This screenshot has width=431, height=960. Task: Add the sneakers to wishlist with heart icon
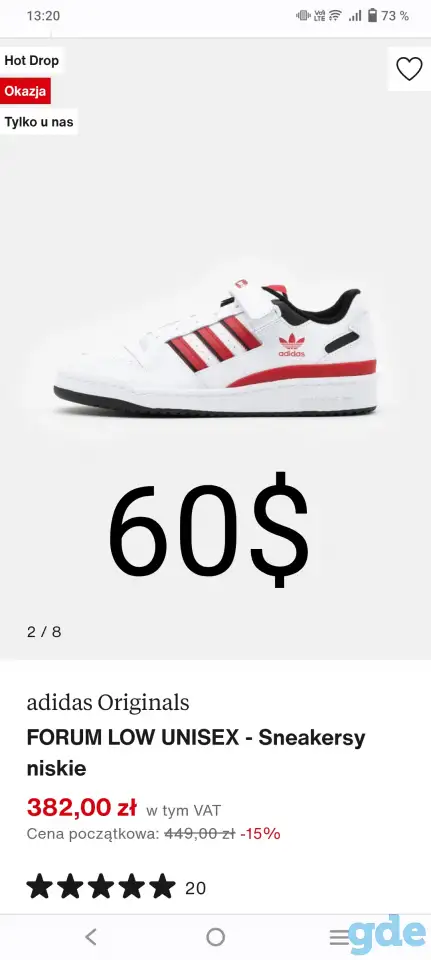[409, 69]
